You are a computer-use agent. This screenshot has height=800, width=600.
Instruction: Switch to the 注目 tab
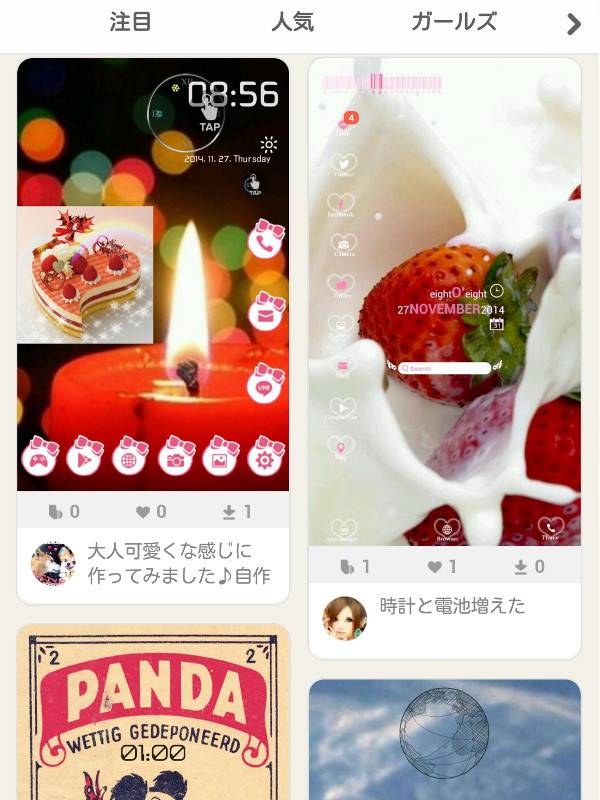tap(130, 22)
